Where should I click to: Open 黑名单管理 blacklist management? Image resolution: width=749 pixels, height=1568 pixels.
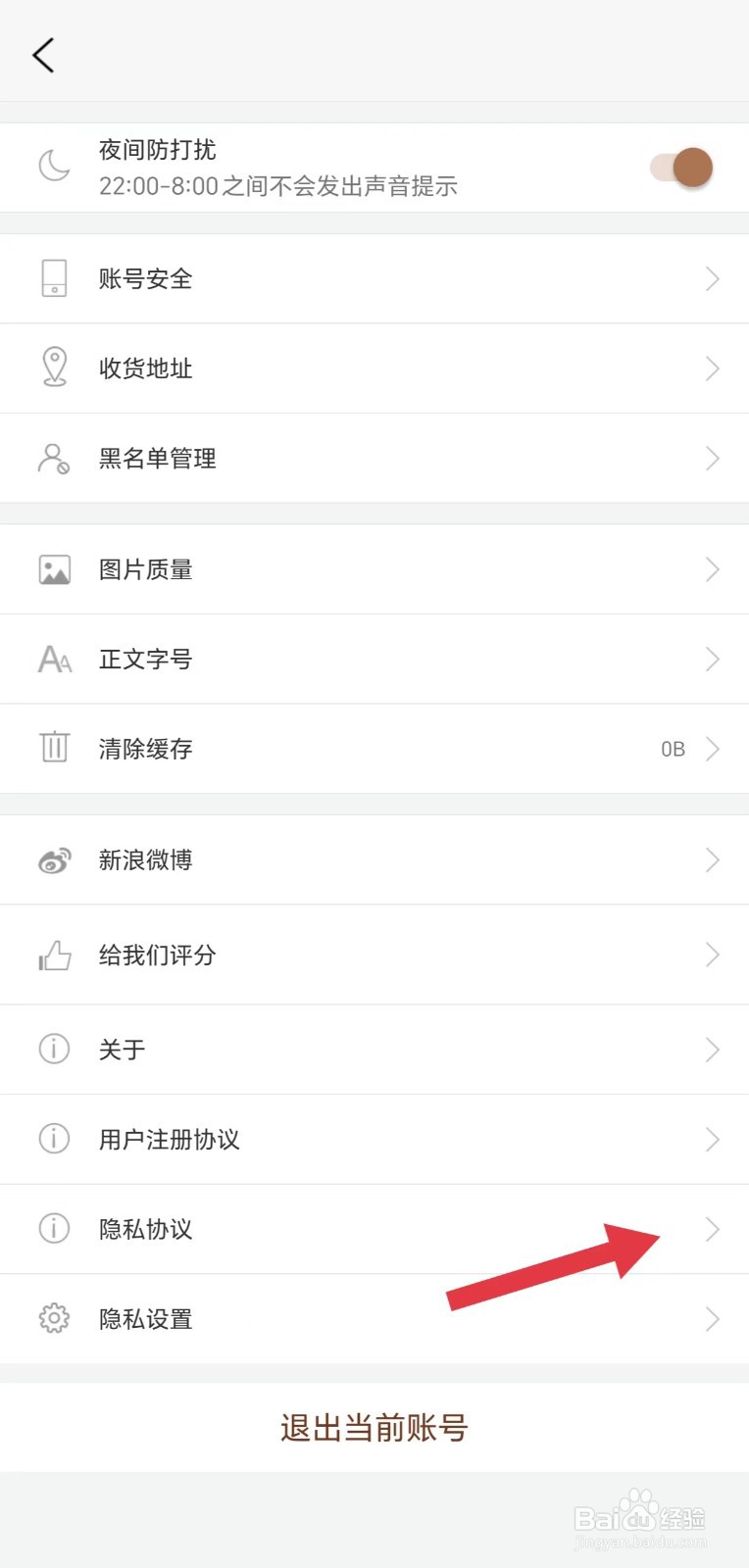point(374,459)
